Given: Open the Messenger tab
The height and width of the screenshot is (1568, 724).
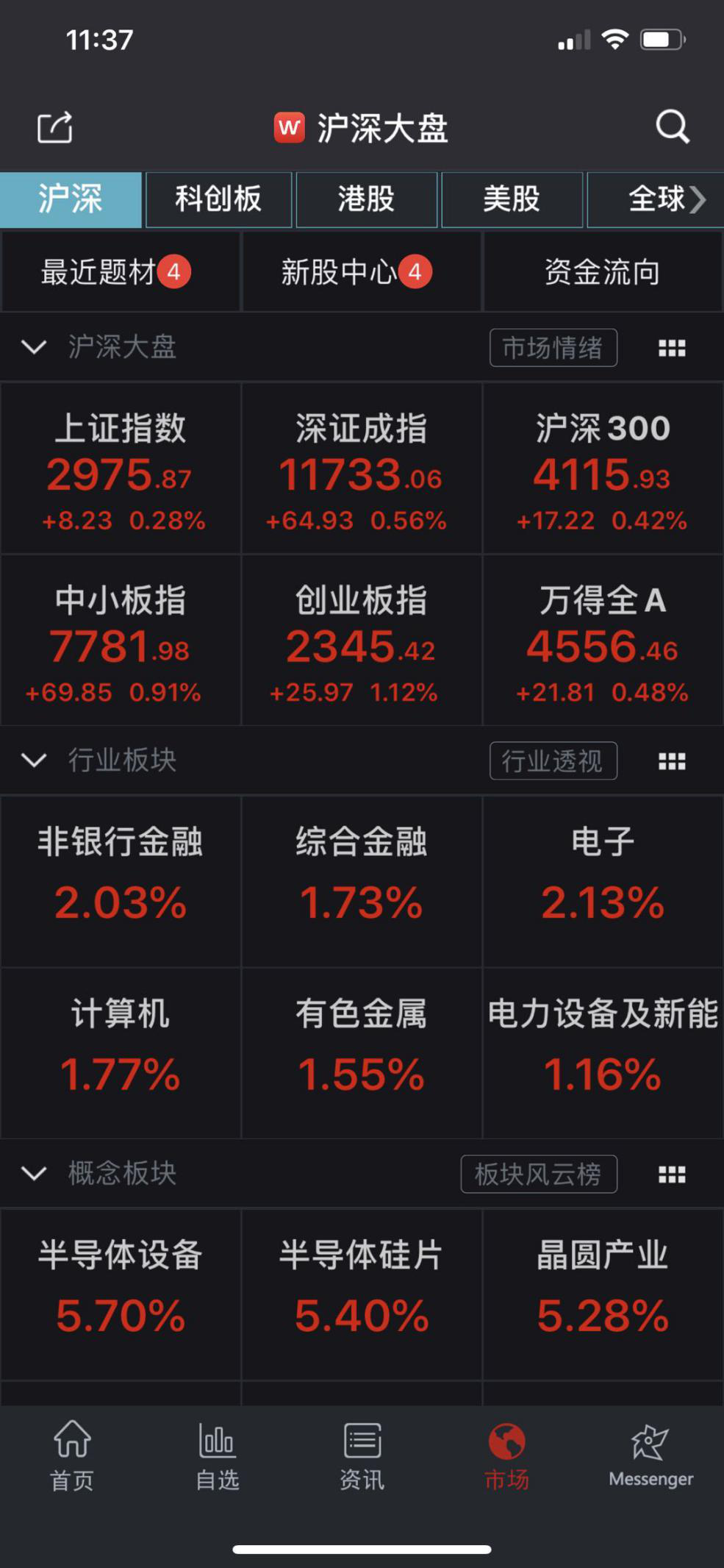Looking at the screenshot, I should [651, 1456].
